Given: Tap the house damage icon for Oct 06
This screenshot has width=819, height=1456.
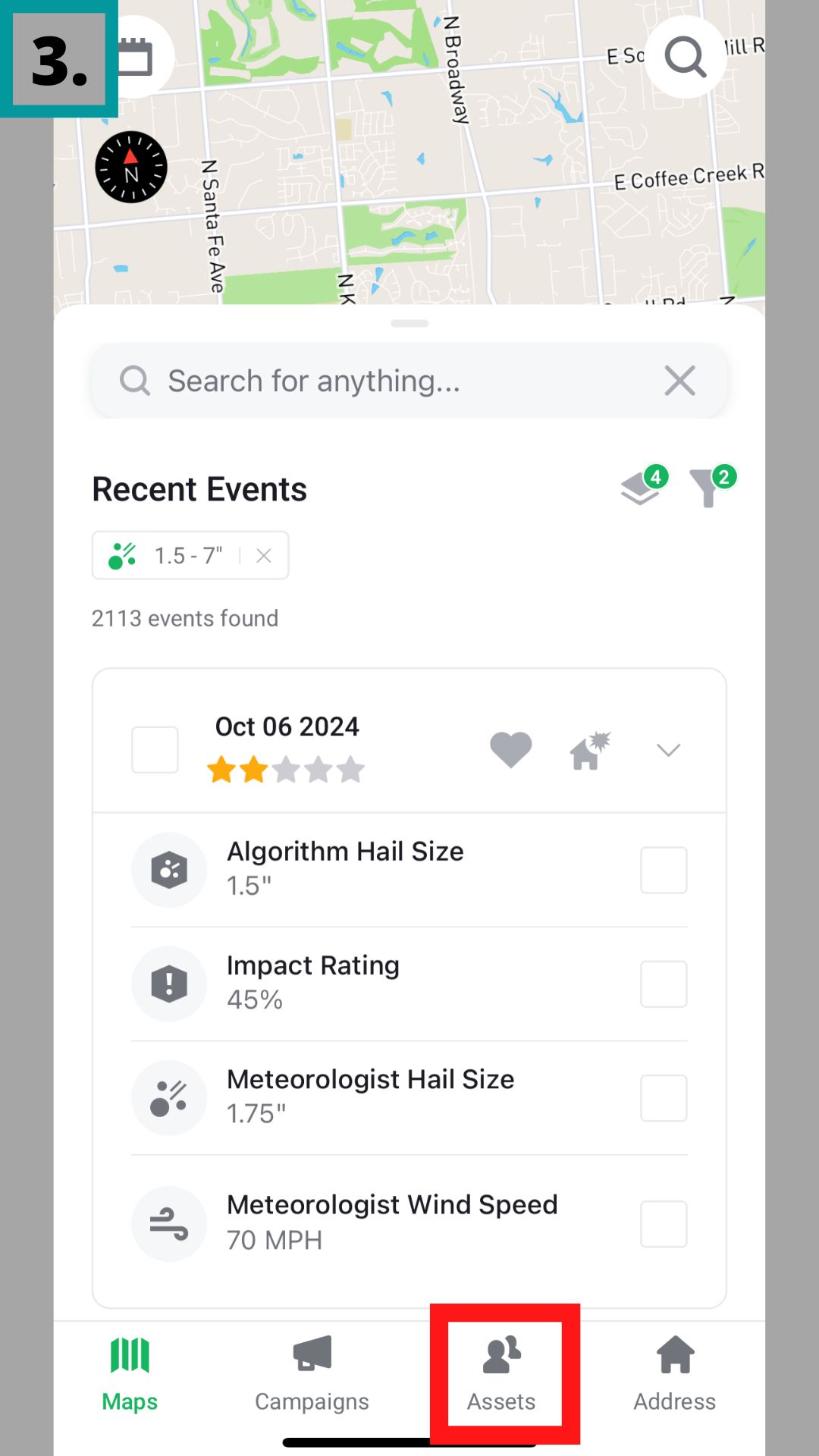Looking at the screenshot, I should point(589,751).
